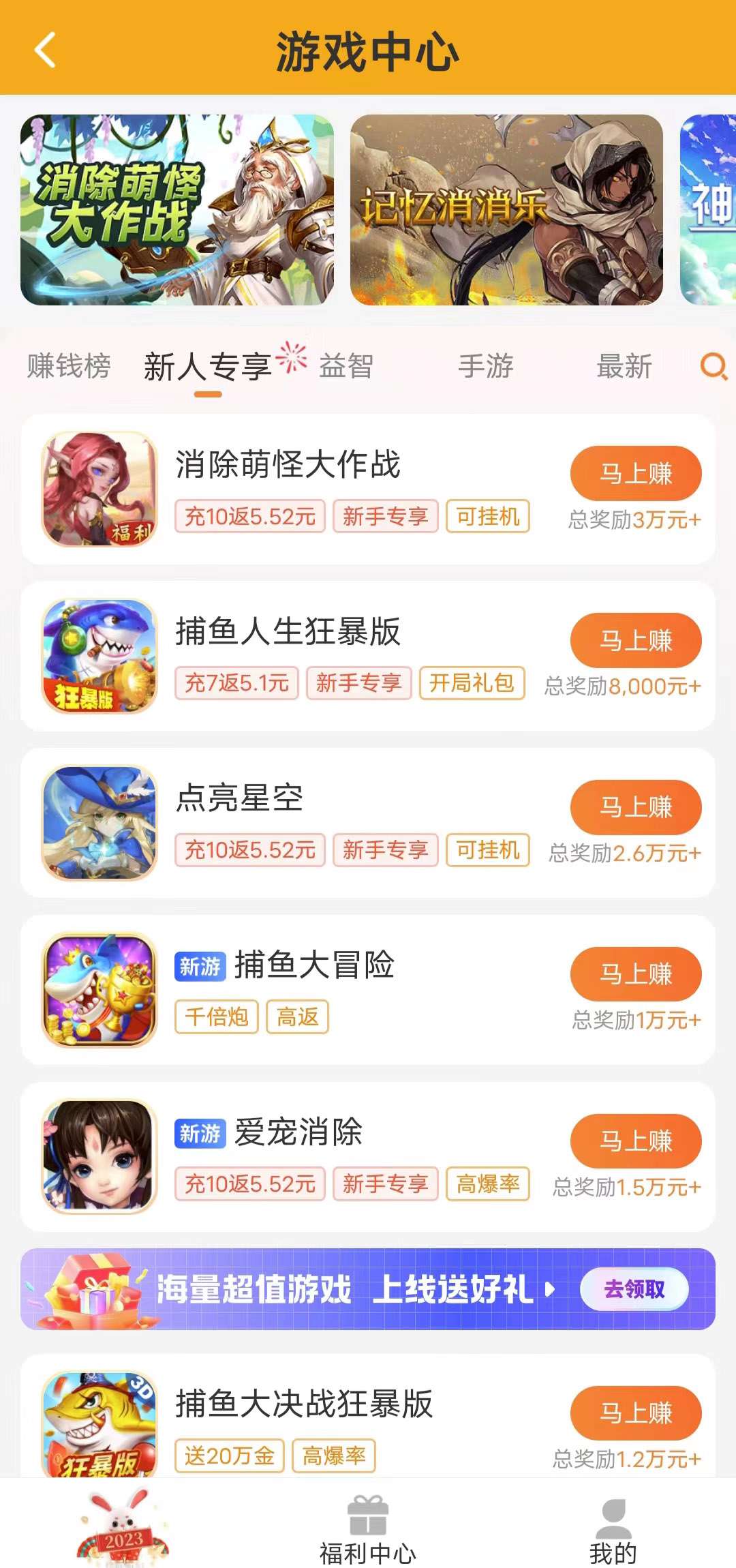The width and height of the screenshot is (736, 1568).
Task: Open the 消除萌怪大作战 banner
Action: [x=177, y=210]
